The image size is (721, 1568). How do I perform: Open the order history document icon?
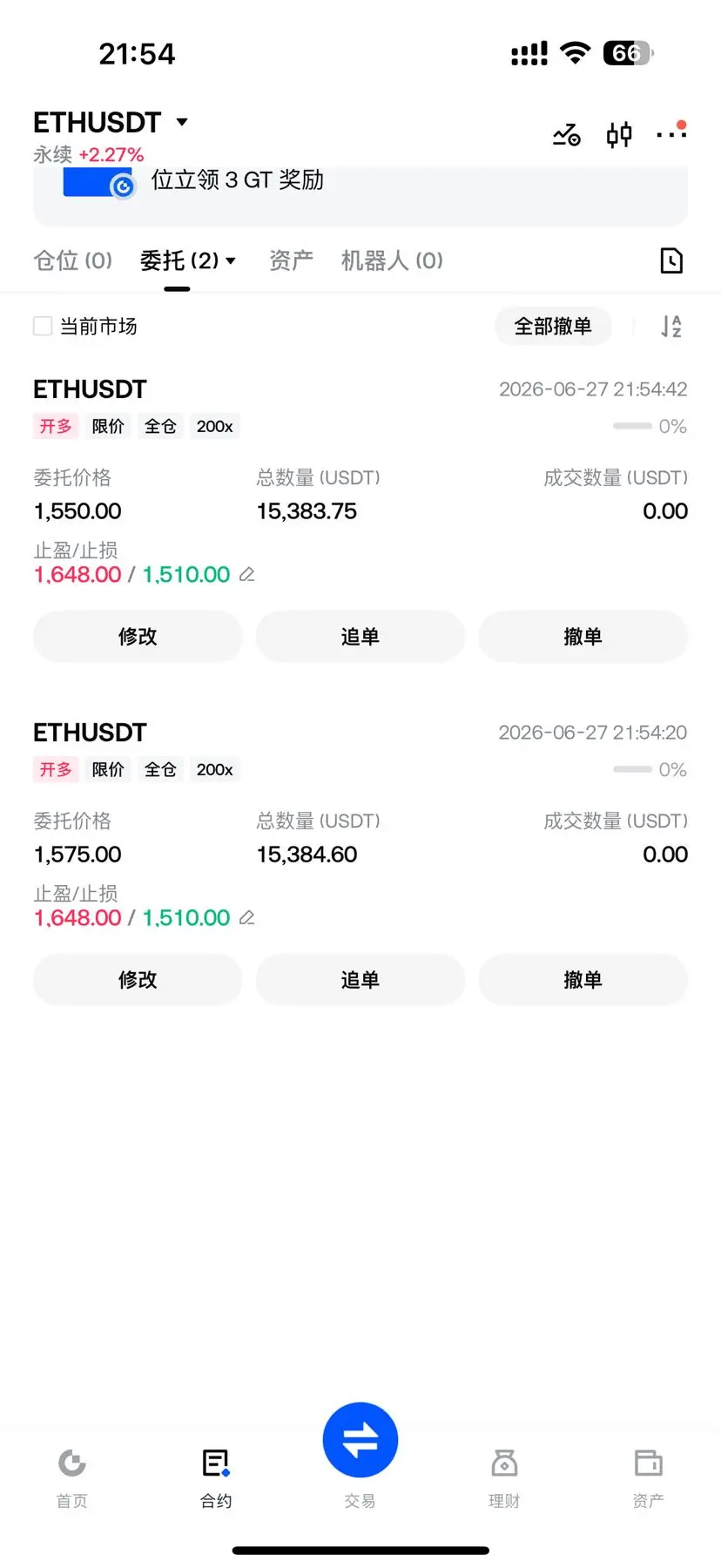tap(671, 260)
